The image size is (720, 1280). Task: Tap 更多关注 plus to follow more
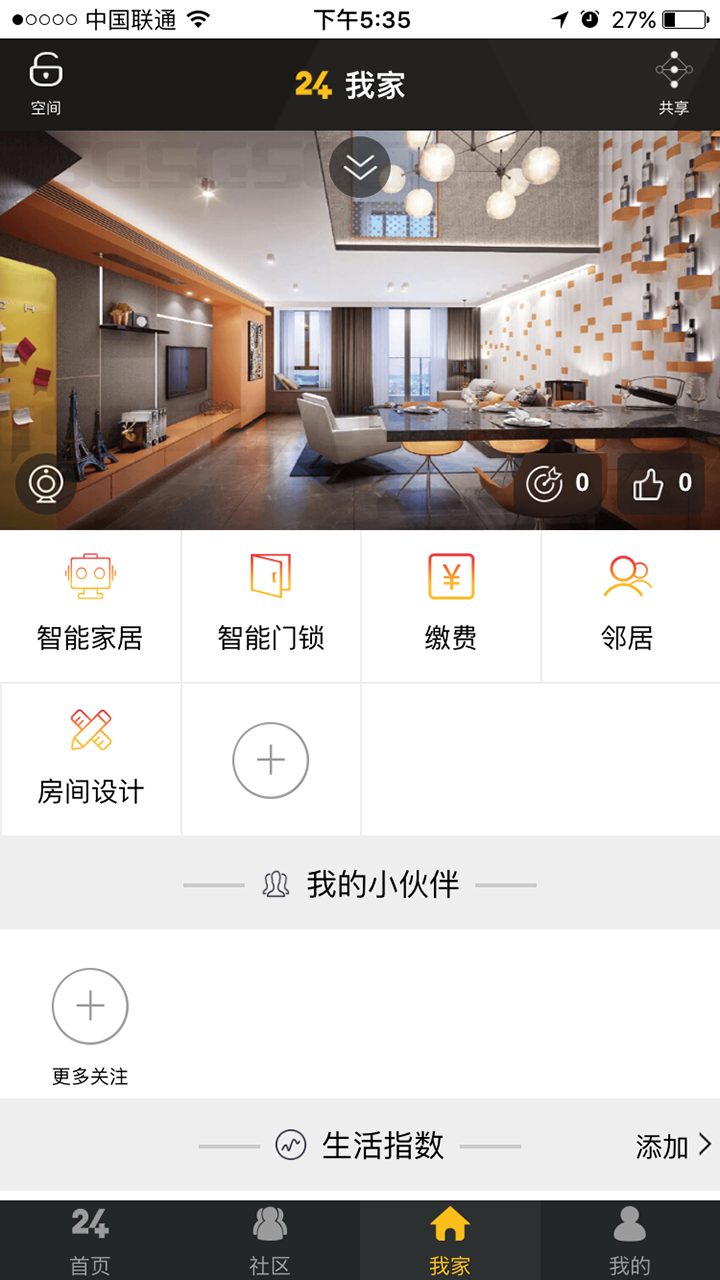90,1007
